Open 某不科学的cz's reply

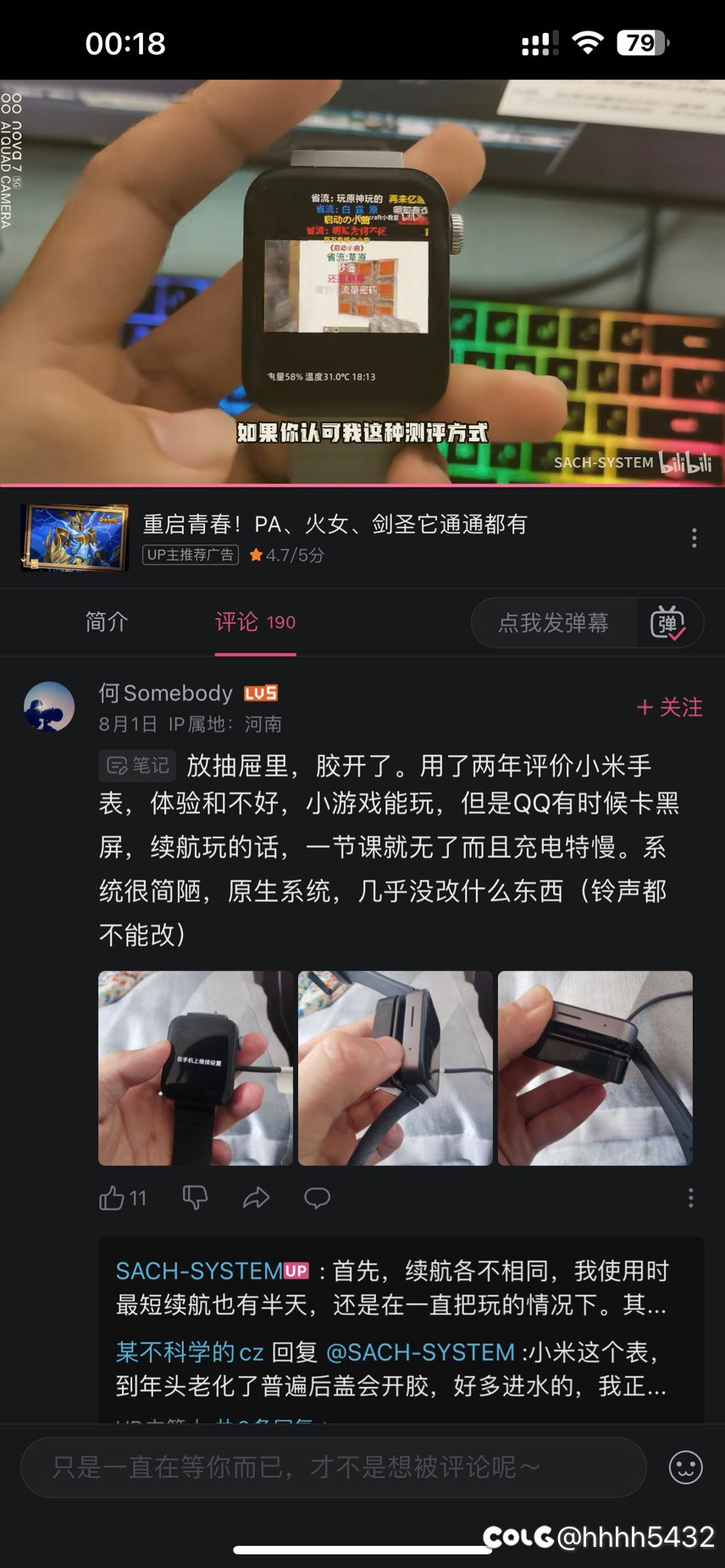[x=392, y=1369]
